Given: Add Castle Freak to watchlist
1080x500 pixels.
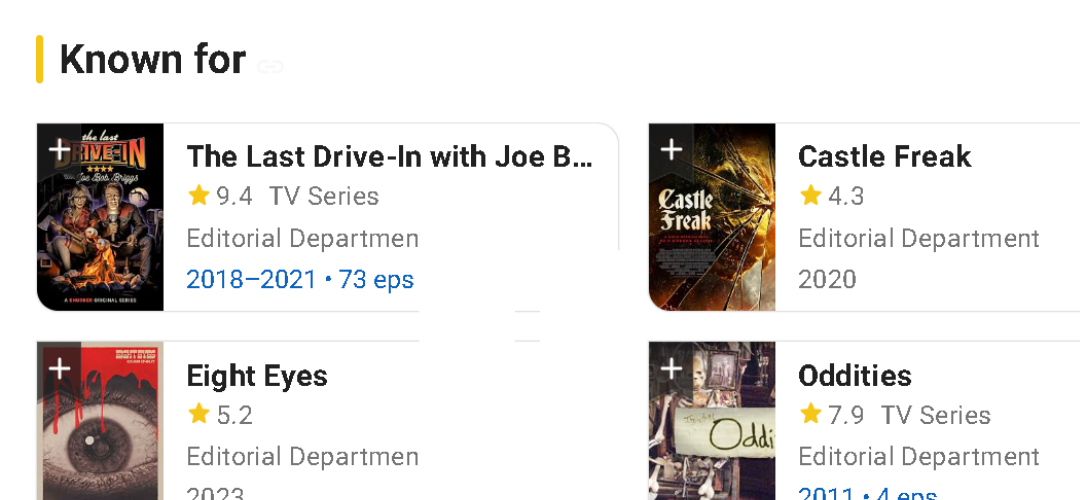Looking at the screenshot, I should [671, 150].
